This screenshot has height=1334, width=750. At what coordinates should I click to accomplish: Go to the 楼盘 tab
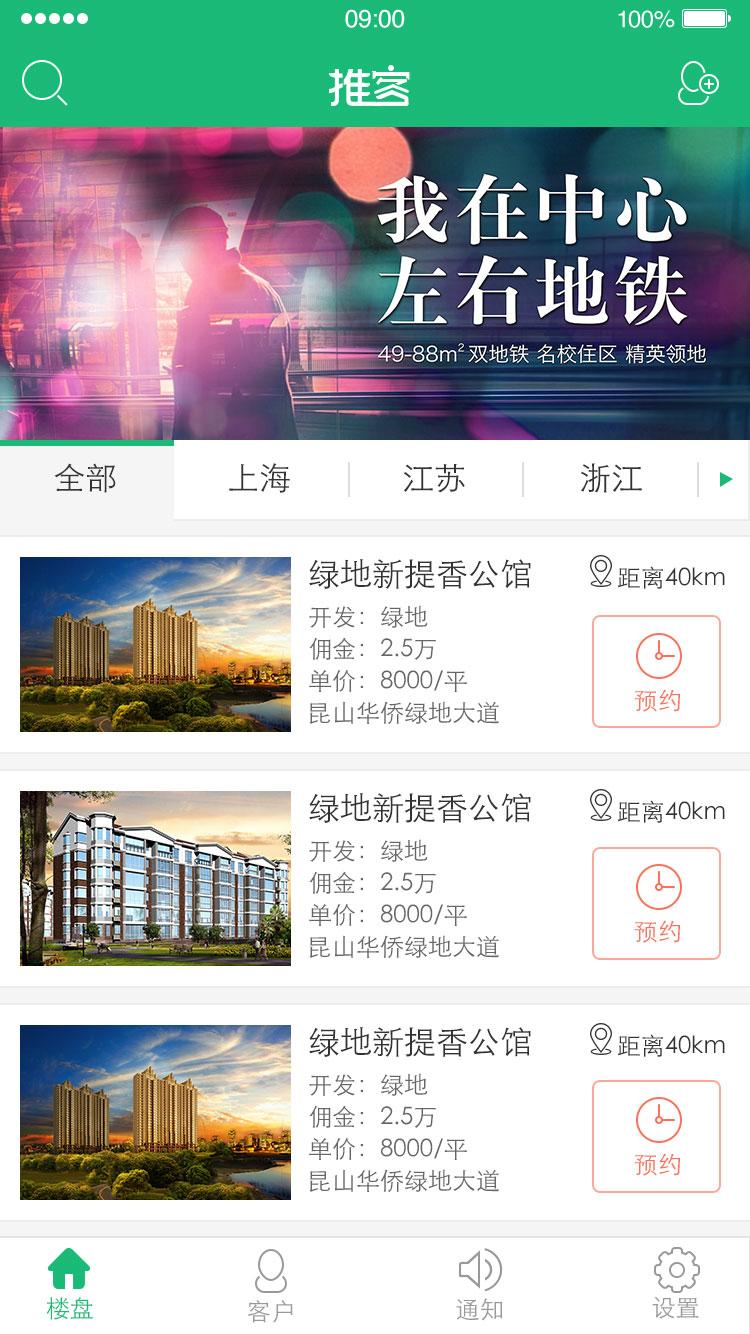pyautogui.click(x=69, y=1285)
